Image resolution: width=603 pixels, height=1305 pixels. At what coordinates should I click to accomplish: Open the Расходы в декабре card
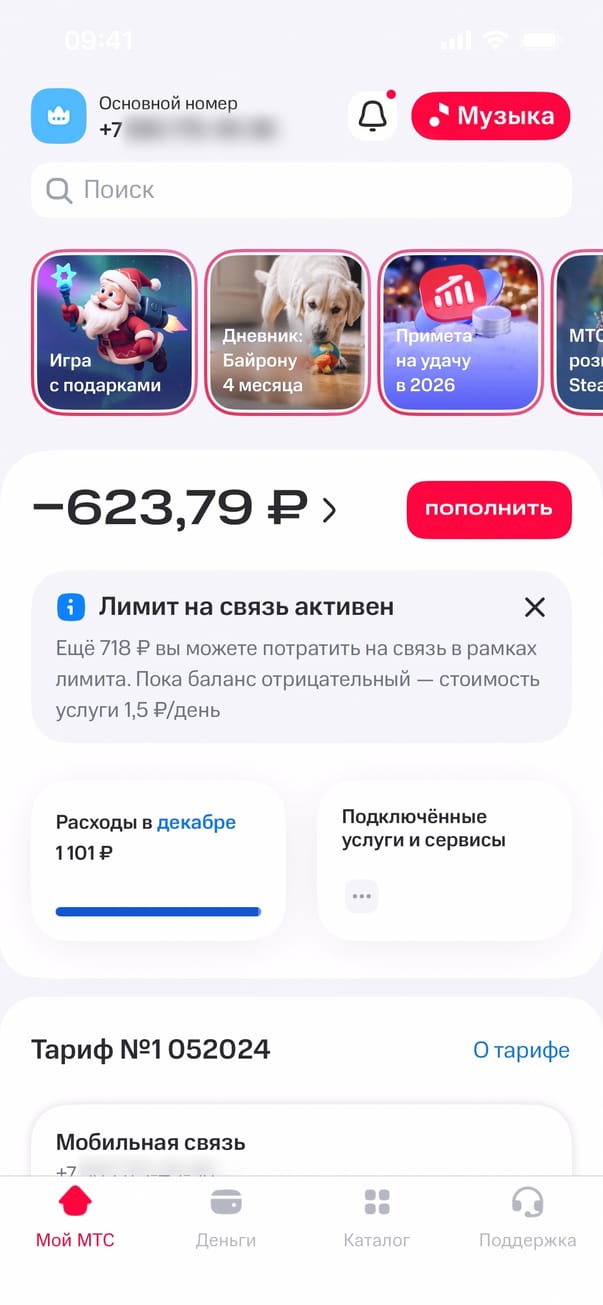click(158, 861)
